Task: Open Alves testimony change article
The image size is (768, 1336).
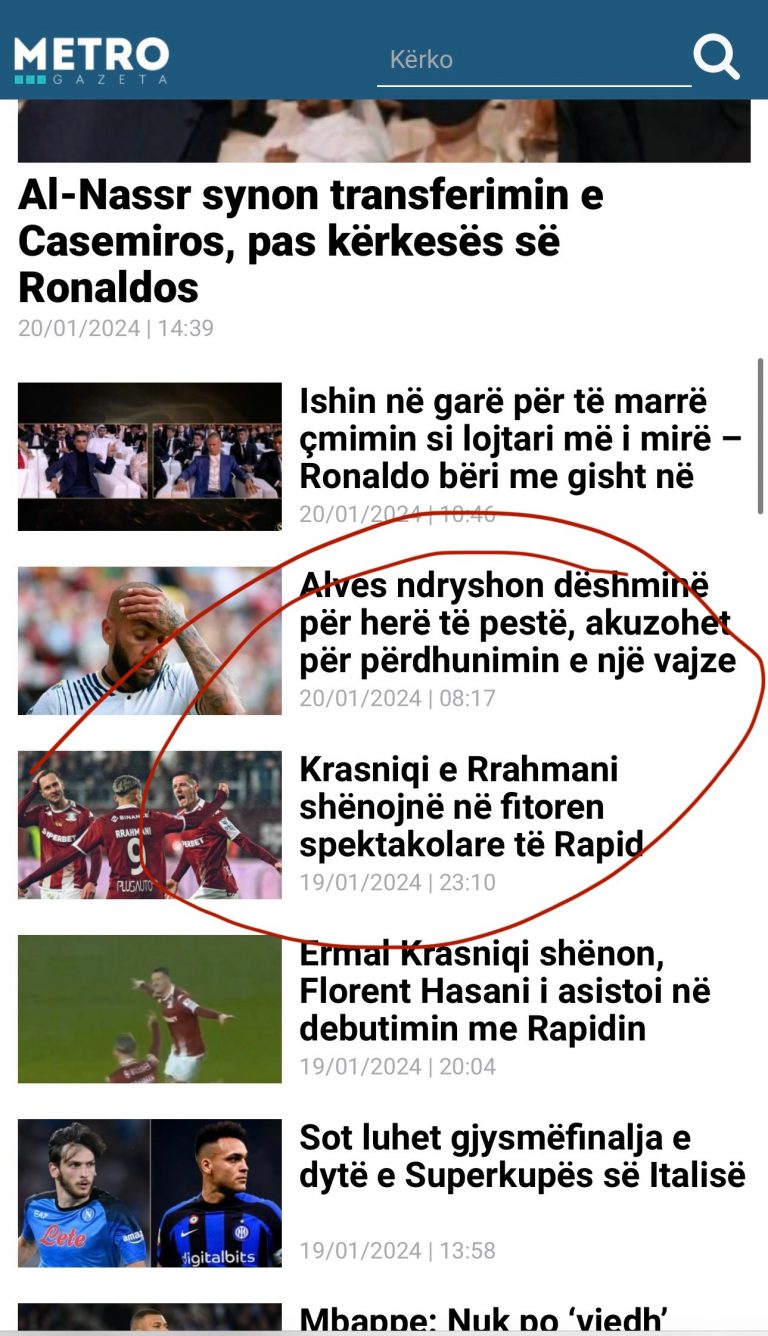Action: [517, 622]
